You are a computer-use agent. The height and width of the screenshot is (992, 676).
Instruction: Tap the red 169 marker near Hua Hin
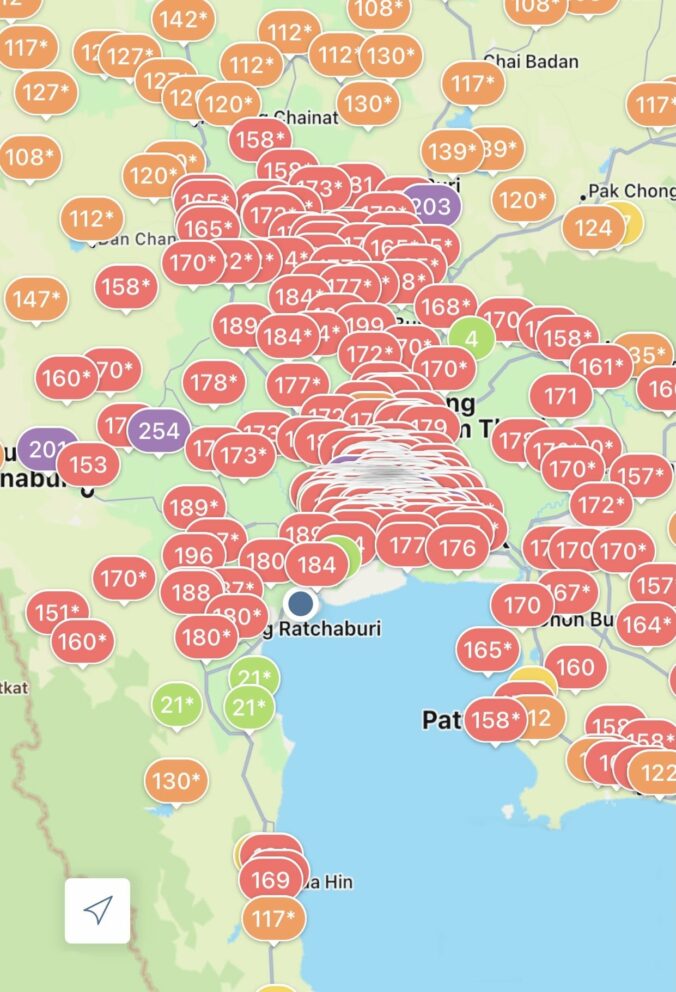pos(270,880)
